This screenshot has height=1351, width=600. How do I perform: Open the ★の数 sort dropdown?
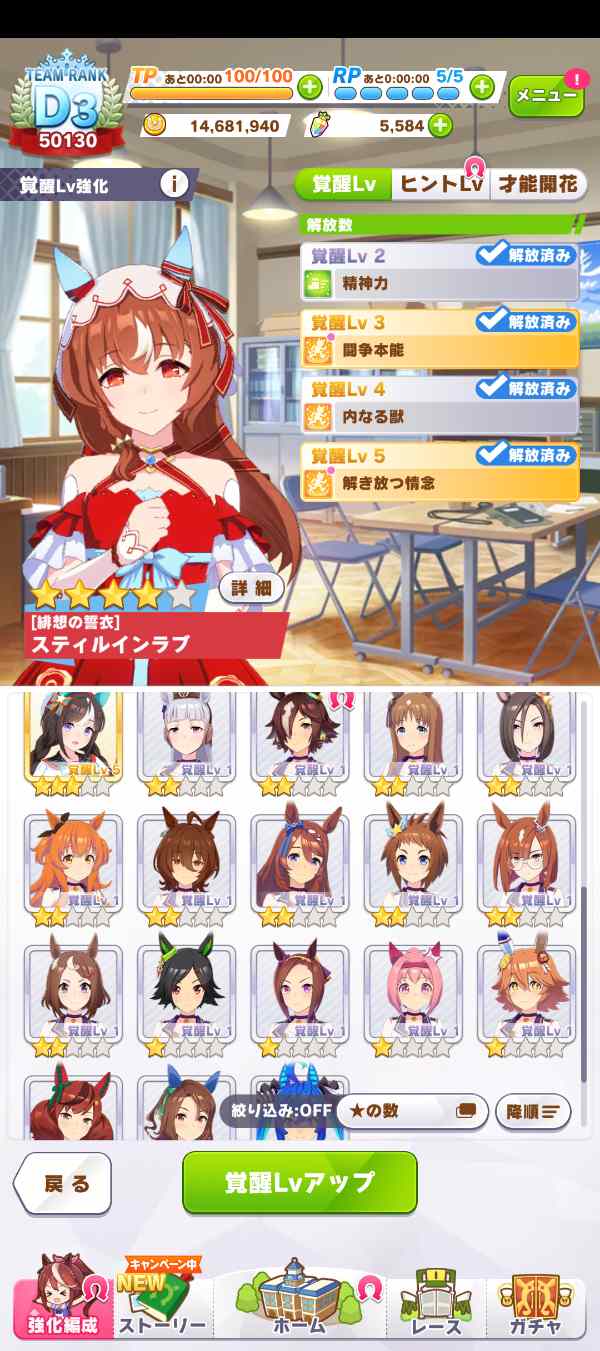point(410,1111)
